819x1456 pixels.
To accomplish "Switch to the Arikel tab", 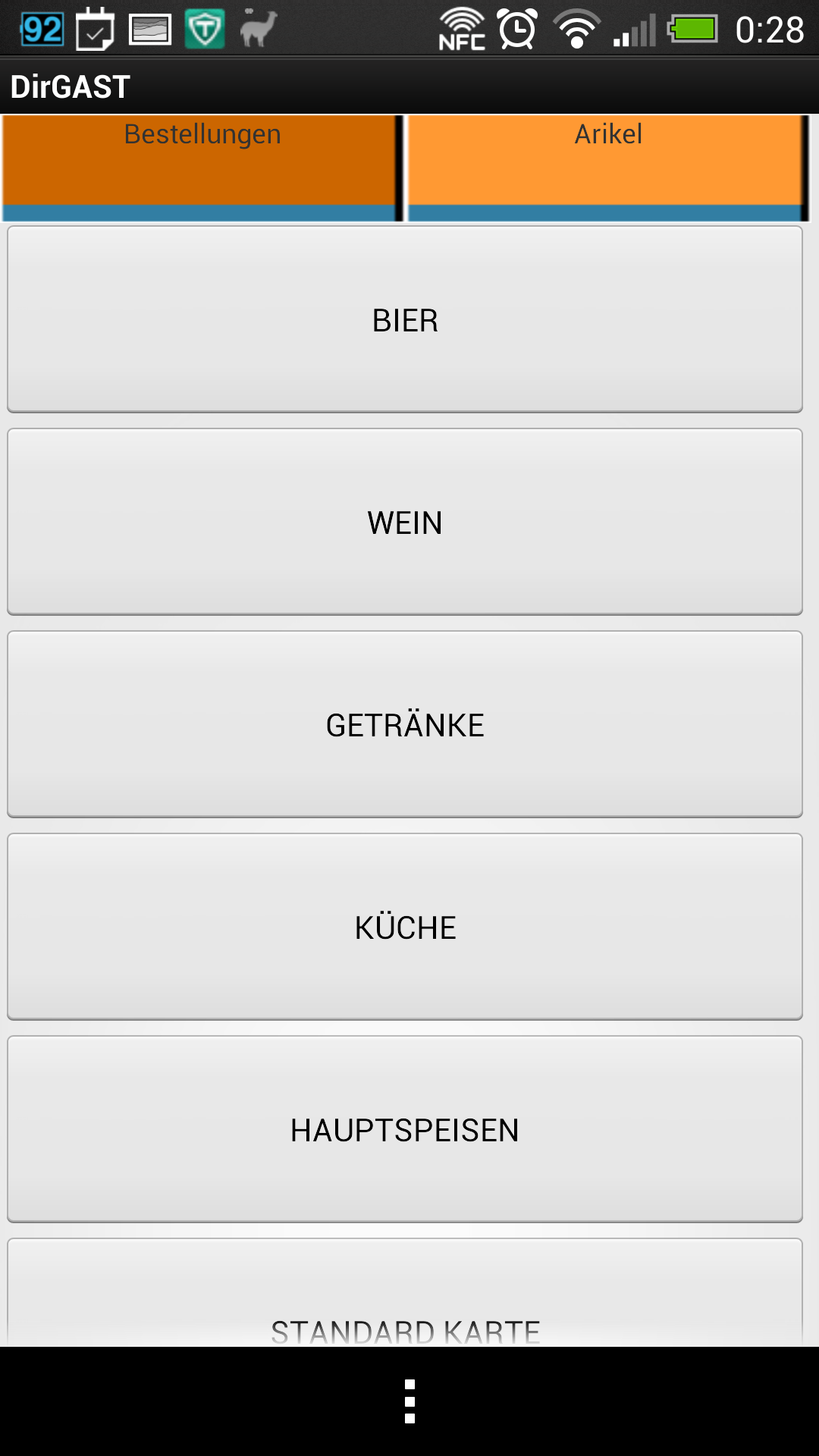I will tap(608, 168).
